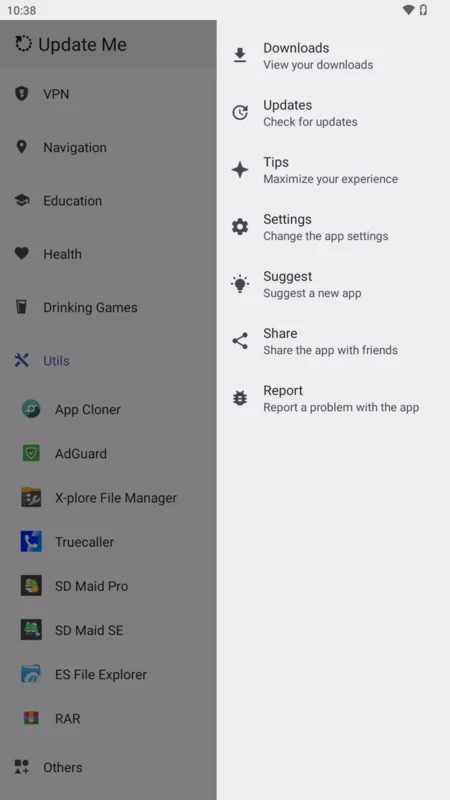Select the Drinking Games category
Image resolution: width=450 pixels, height=800 pixels.
pyautogui.click(x=108, y=307)
